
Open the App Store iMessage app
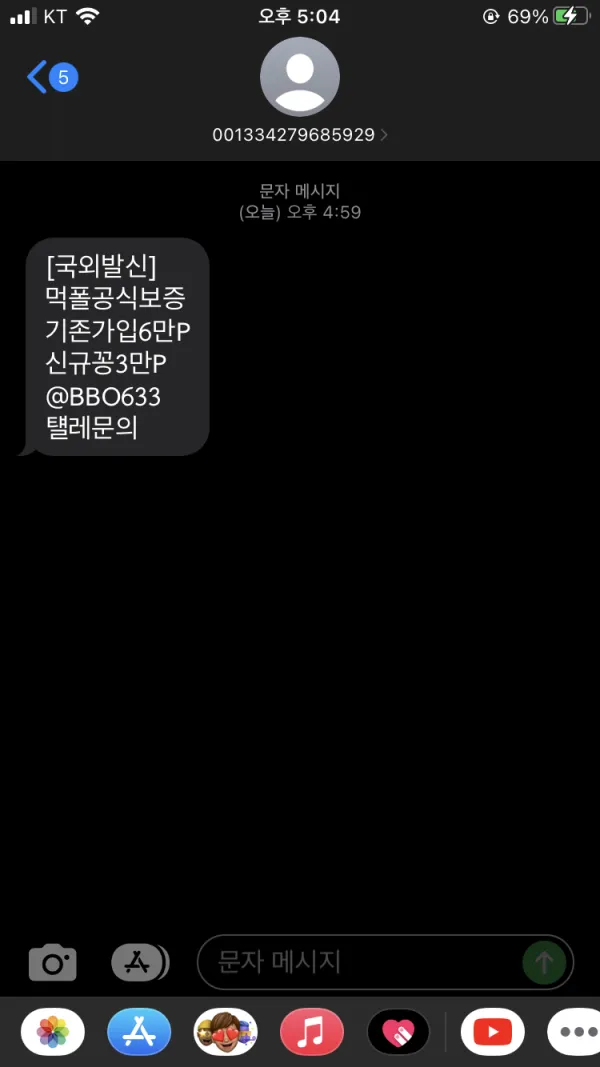139,1032
